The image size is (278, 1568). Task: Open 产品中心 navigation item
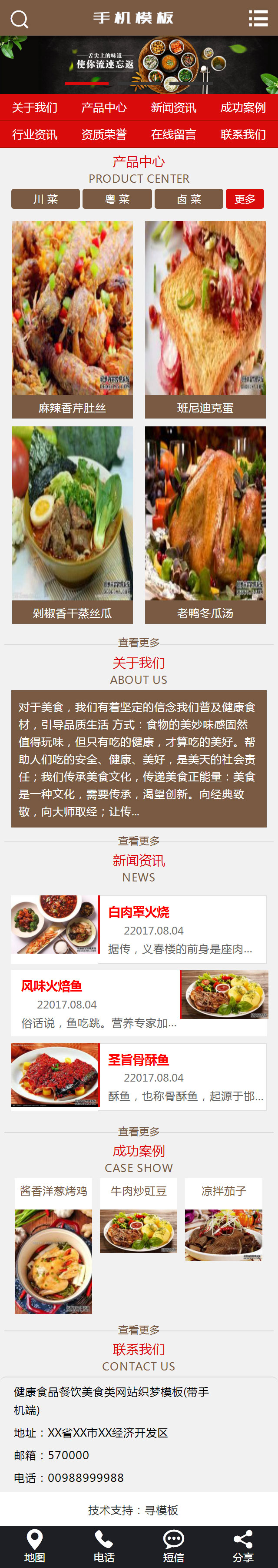tap(104, 108)
